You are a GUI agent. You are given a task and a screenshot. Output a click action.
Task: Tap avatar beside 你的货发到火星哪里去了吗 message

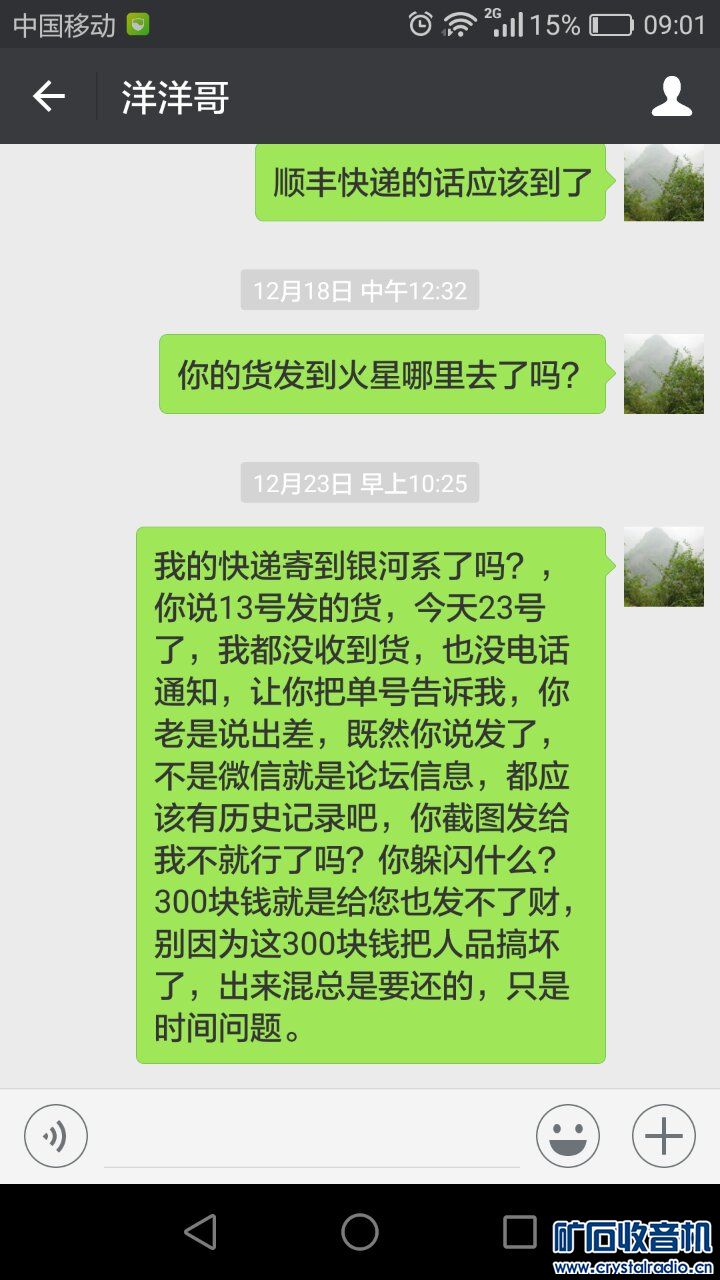(663, 374)
